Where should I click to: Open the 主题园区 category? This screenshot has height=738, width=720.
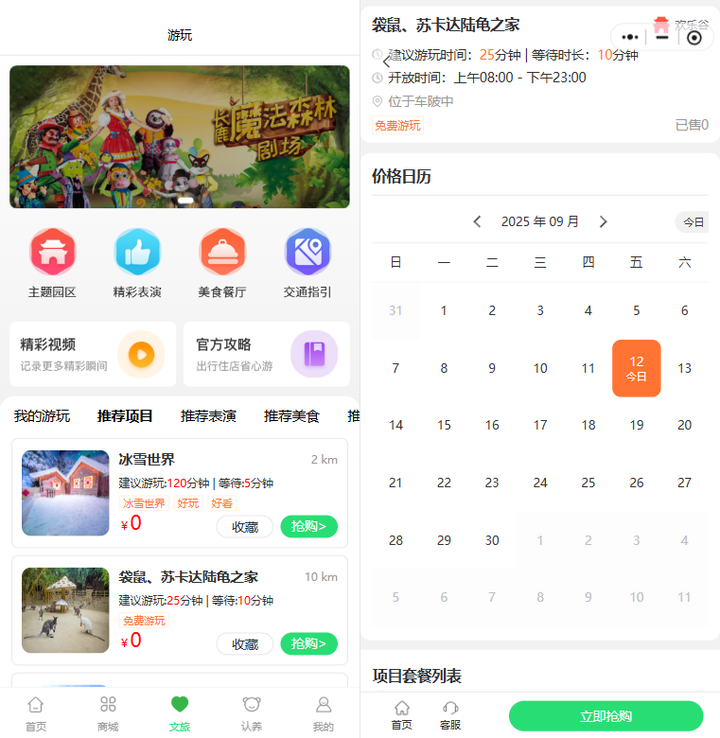[52, 263]
